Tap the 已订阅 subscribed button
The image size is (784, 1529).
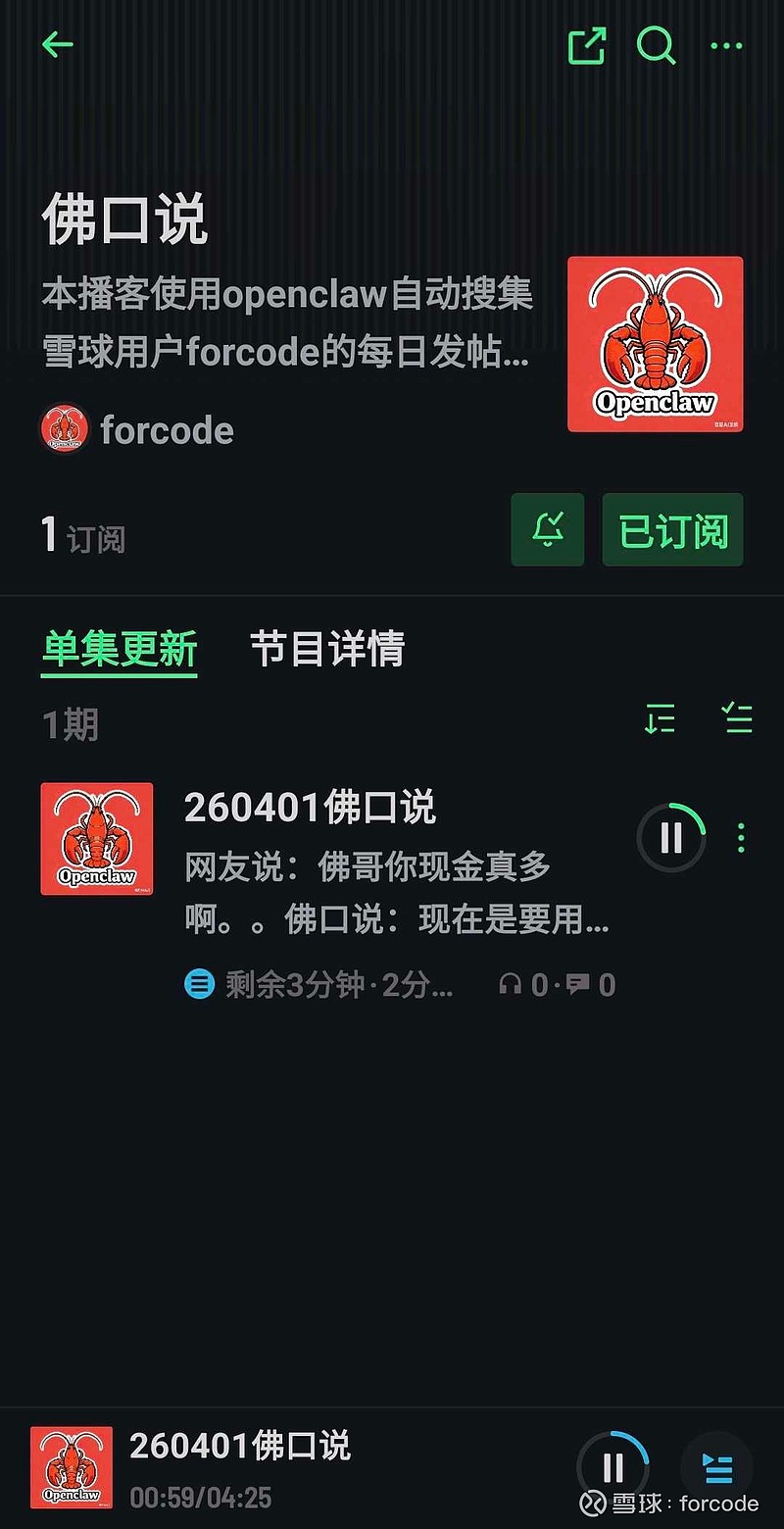tap(672, 529)
